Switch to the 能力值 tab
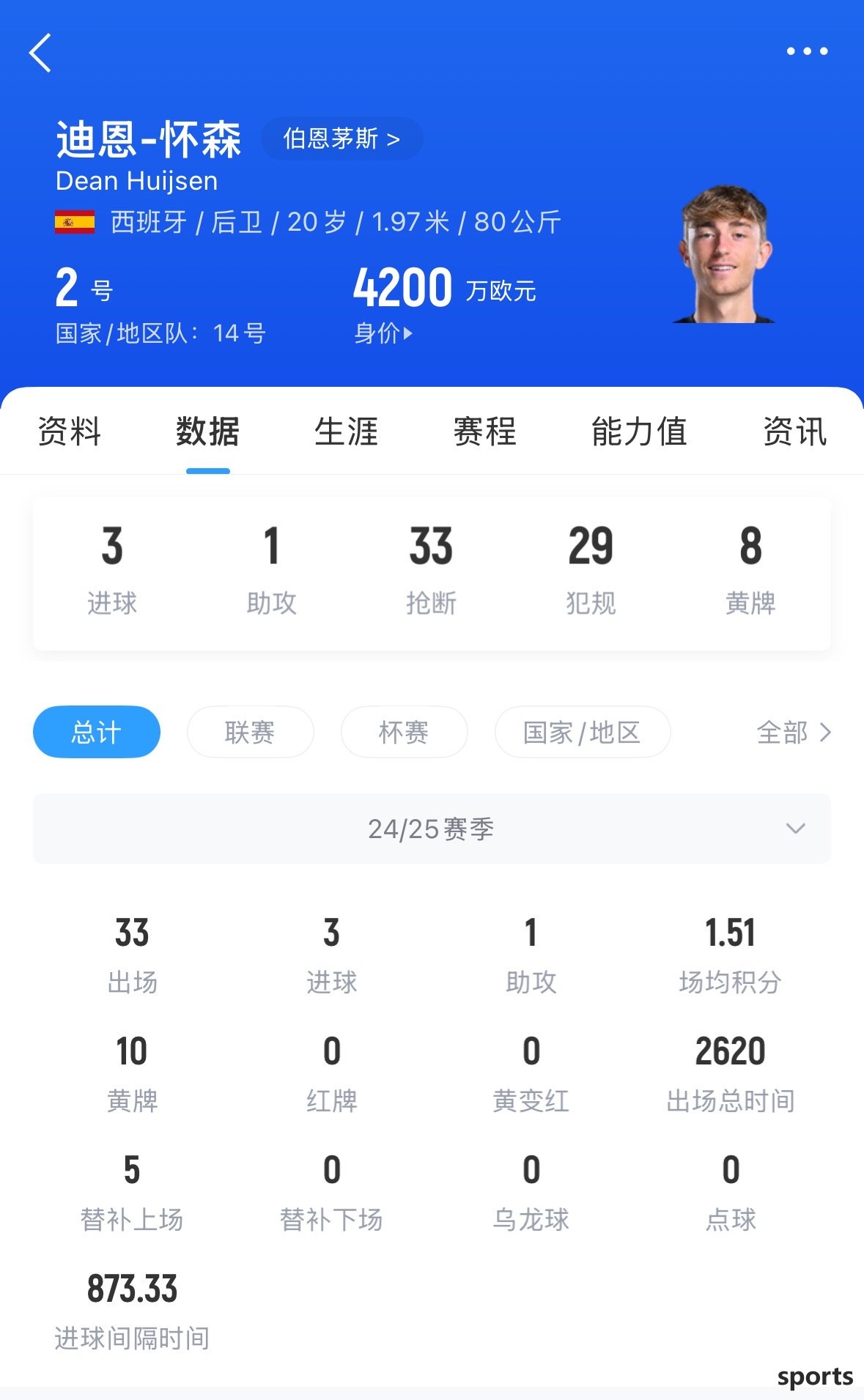The width and height of the screenshot is (864, 1400). click(639, 432)
